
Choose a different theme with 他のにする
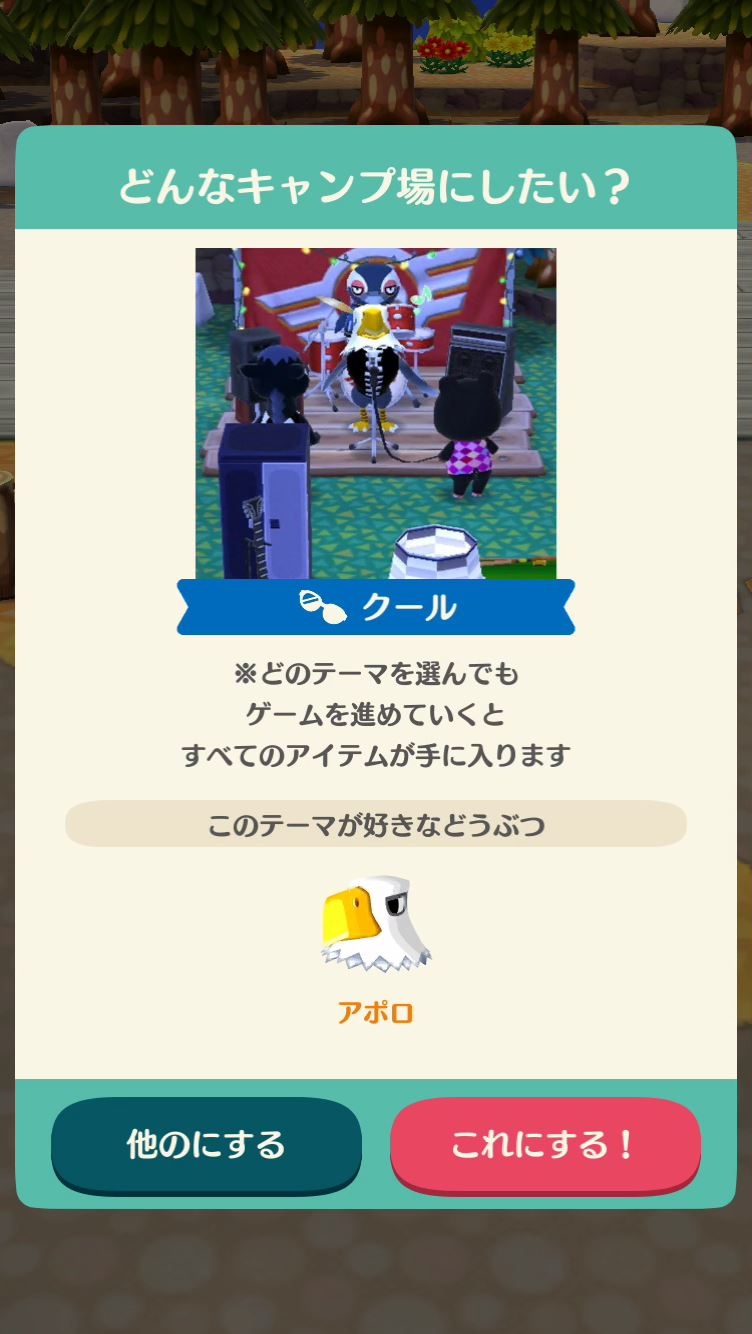point(206,1144)
